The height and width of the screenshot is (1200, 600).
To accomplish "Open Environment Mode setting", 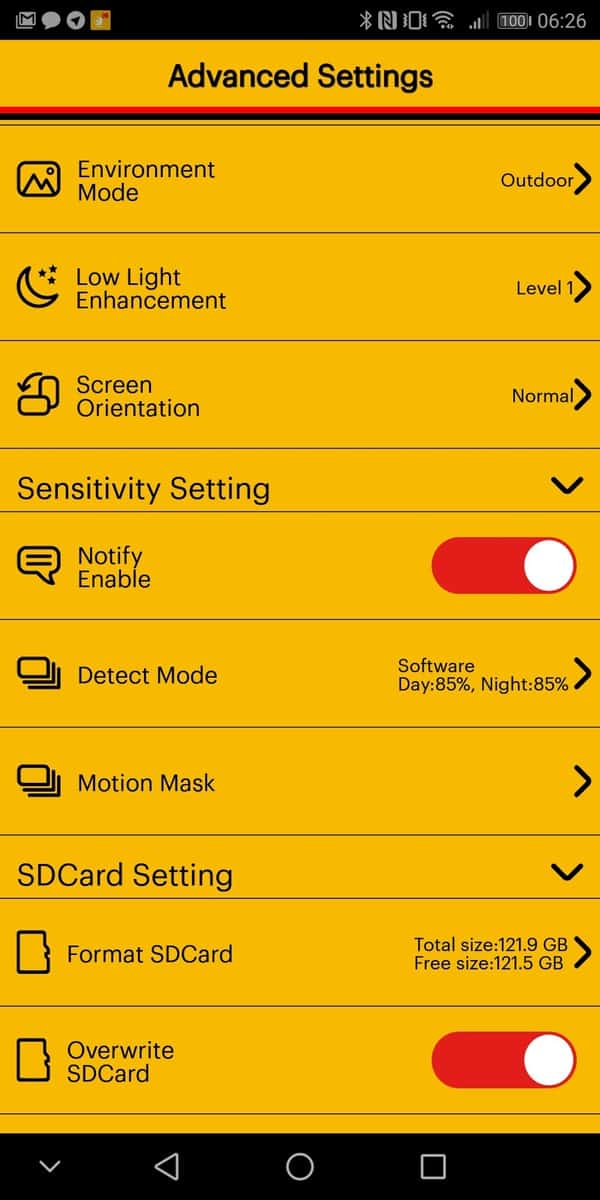I will [300, 180].
